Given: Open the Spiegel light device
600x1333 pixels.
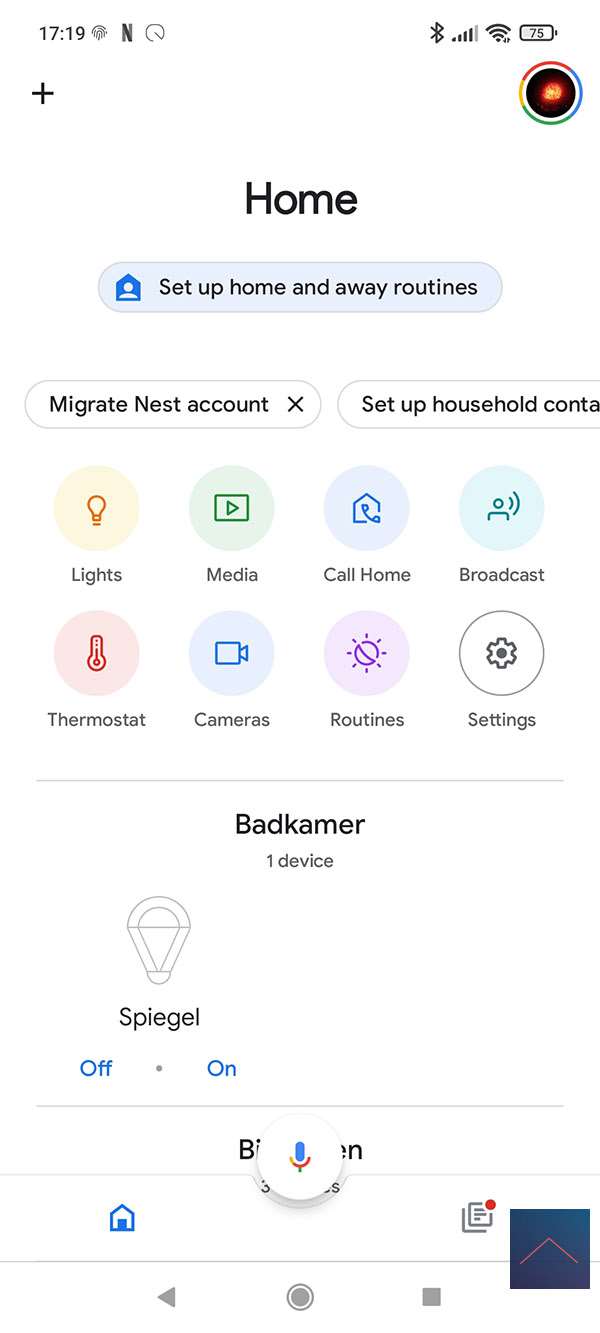Looking at the screenshot, I should (159, 941).
